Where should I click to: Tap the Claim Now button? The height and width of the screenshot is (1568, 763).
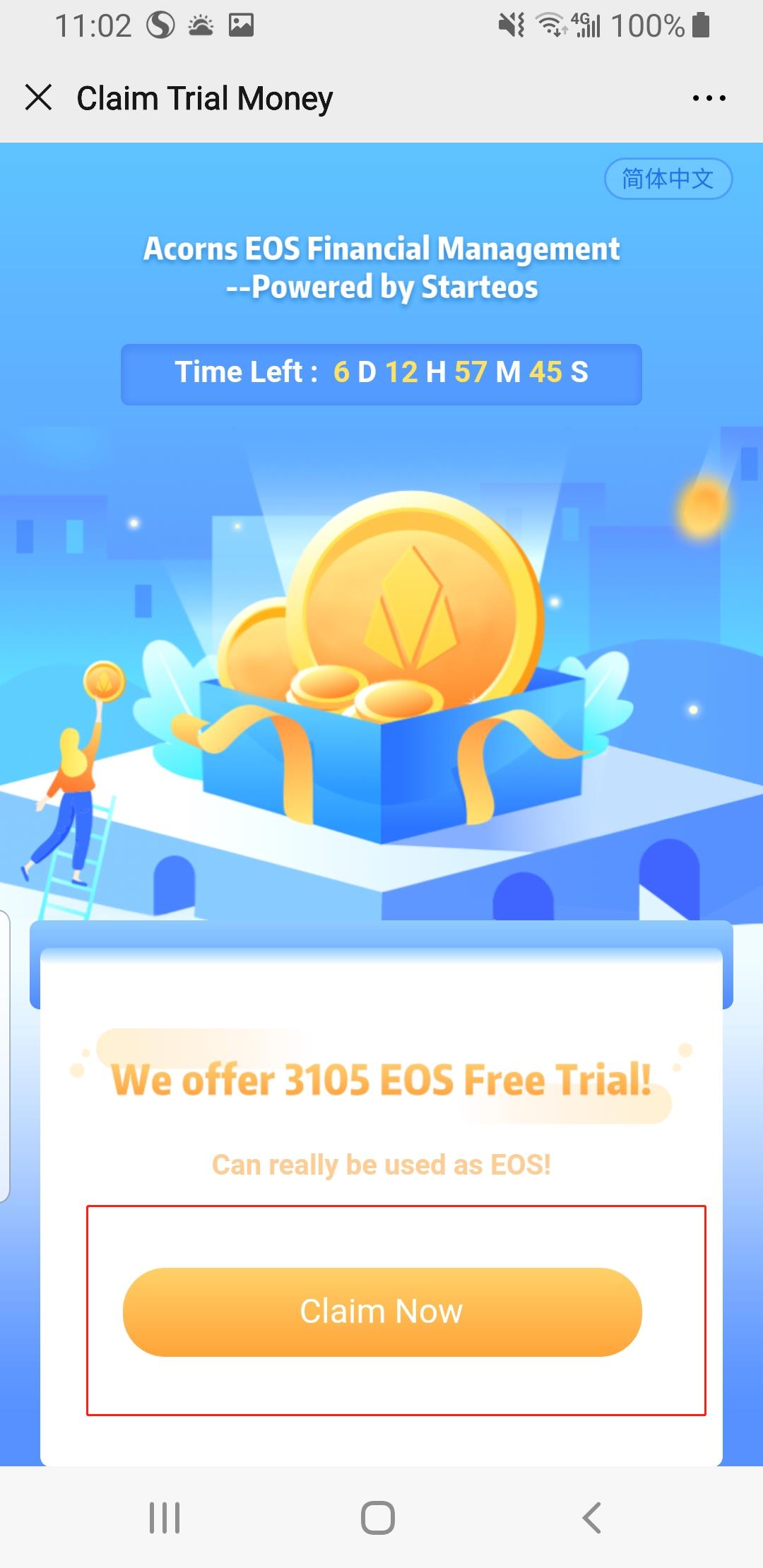(382, 1312)
